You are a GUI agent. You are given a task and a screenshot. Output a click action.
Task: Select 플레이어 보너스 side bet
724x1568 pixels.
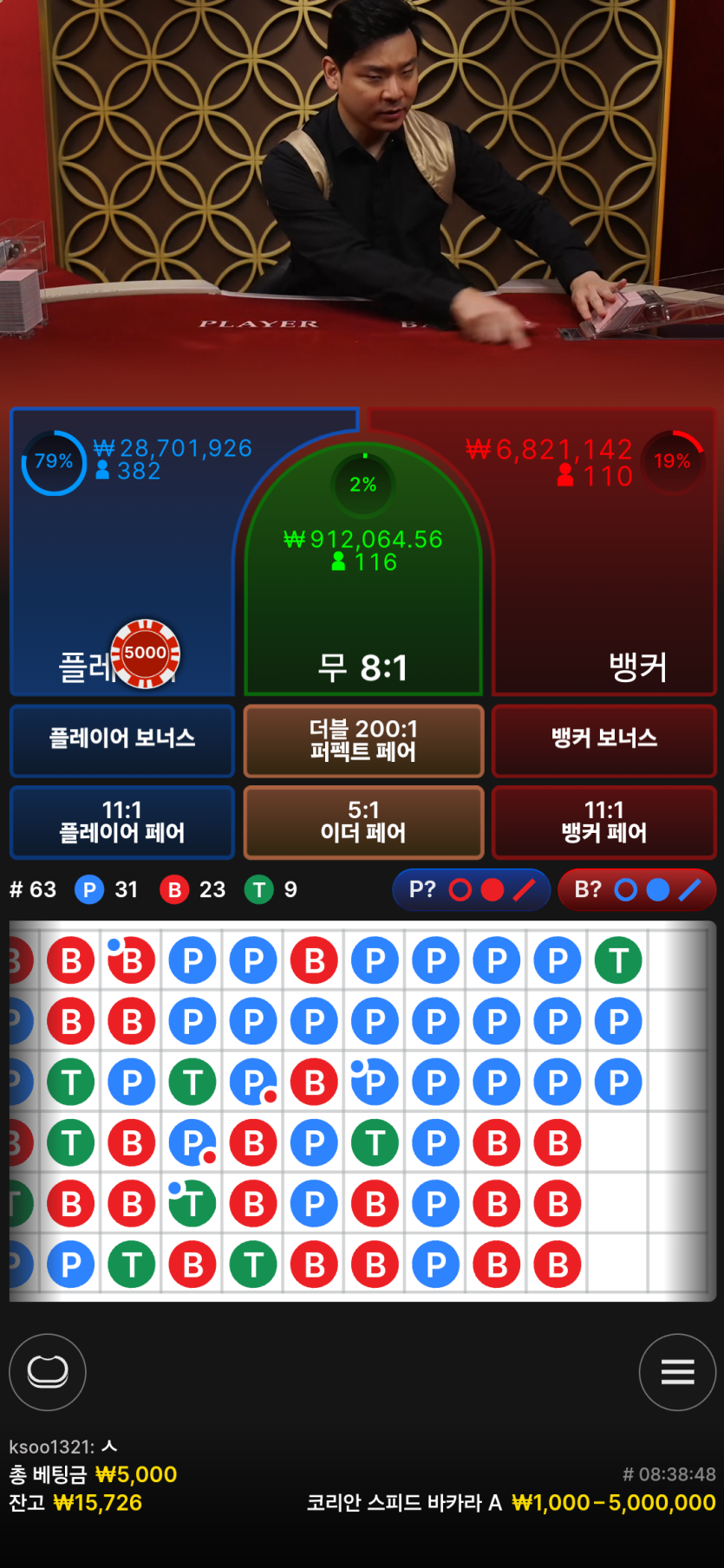(122, 738)
